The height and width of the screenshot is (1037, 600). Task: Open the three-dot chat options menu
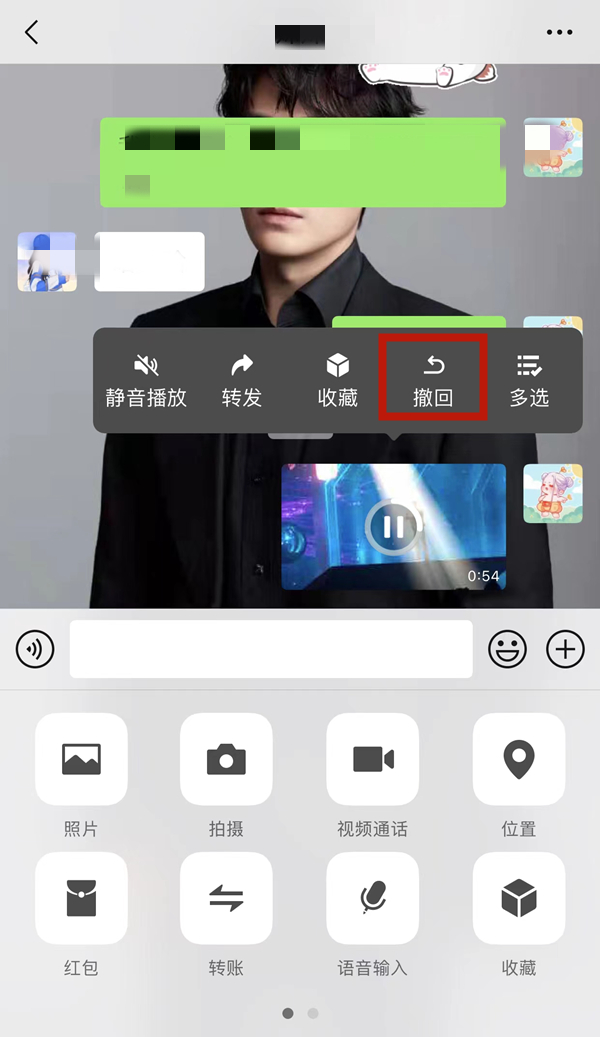(561, 32)
